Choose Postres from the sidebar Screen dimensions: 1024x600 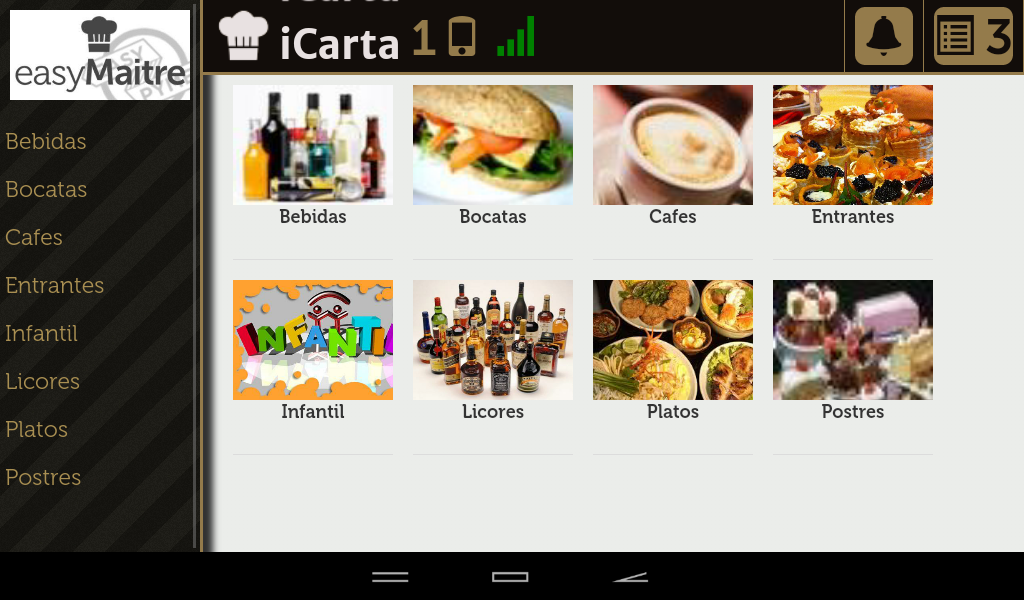tap(43, 477)
